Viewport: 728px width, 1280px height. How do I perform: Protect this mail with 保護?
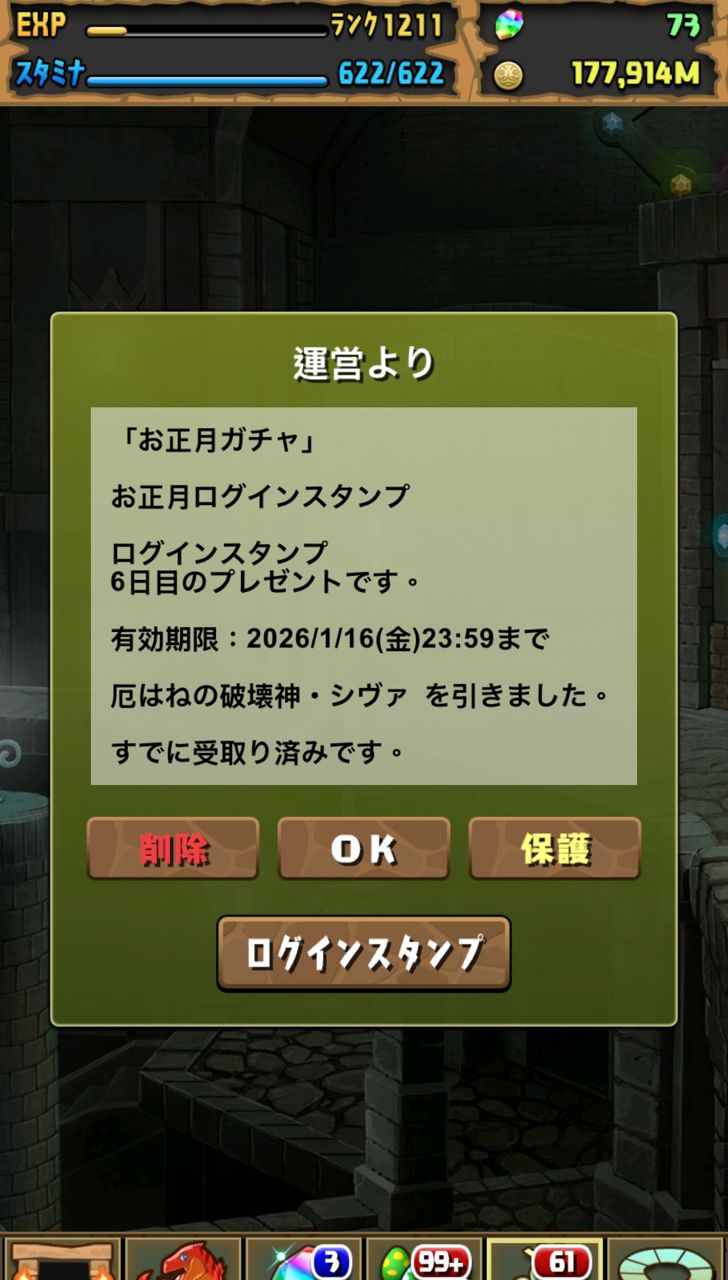pyautogui.click(x=555, y=849)
